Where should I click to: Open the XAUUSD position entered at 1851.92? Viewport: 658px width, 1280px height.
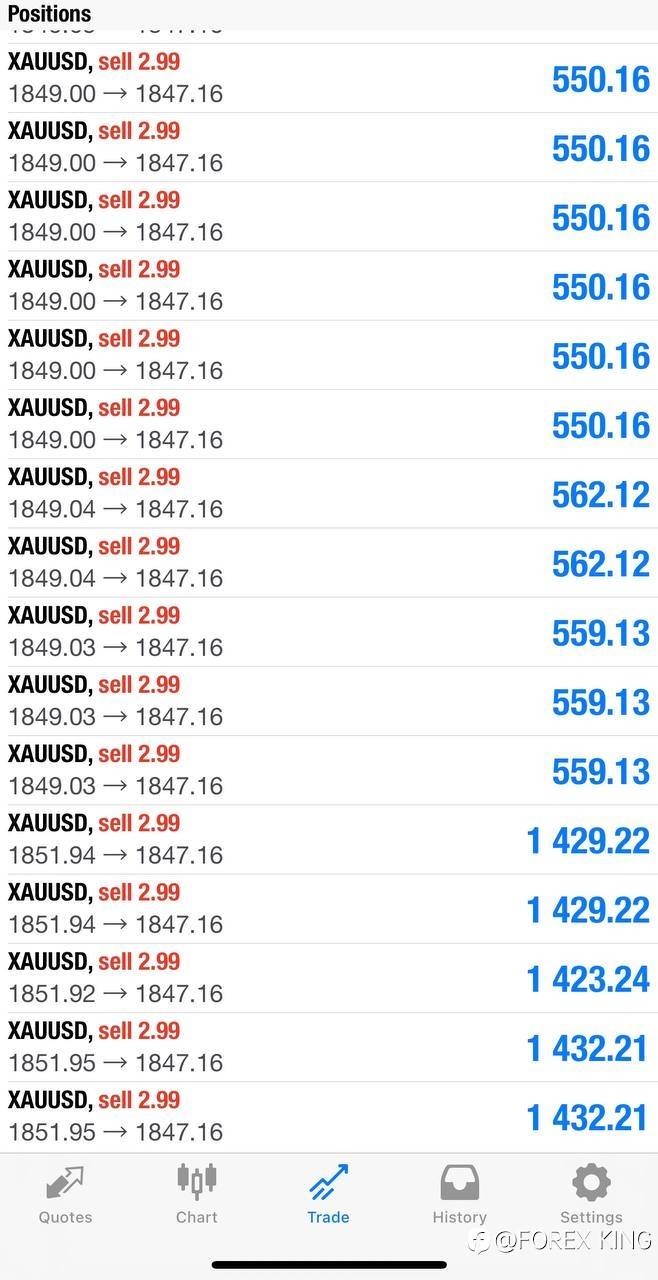point(329,978)
